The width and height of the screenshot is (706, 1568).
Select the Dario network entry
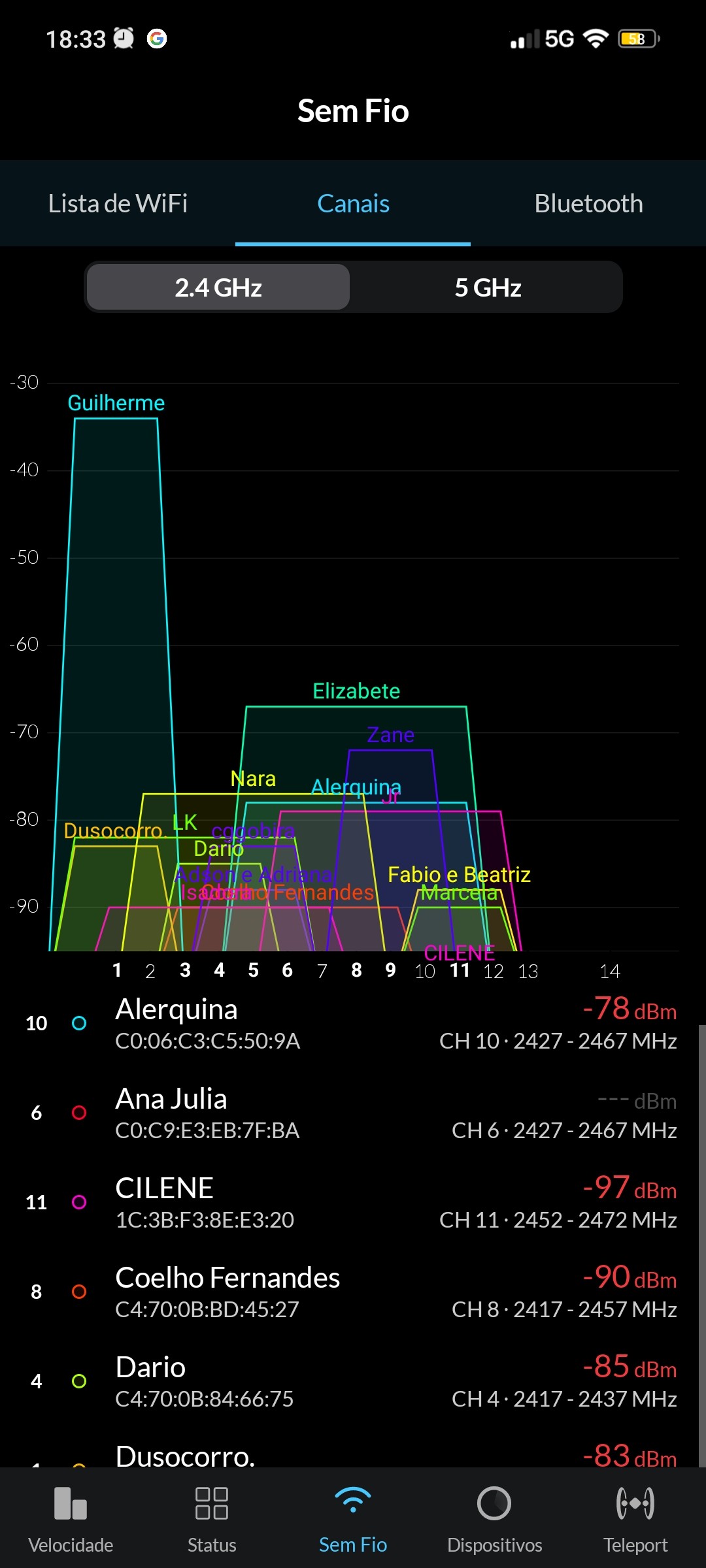[x=353, y=1382]
